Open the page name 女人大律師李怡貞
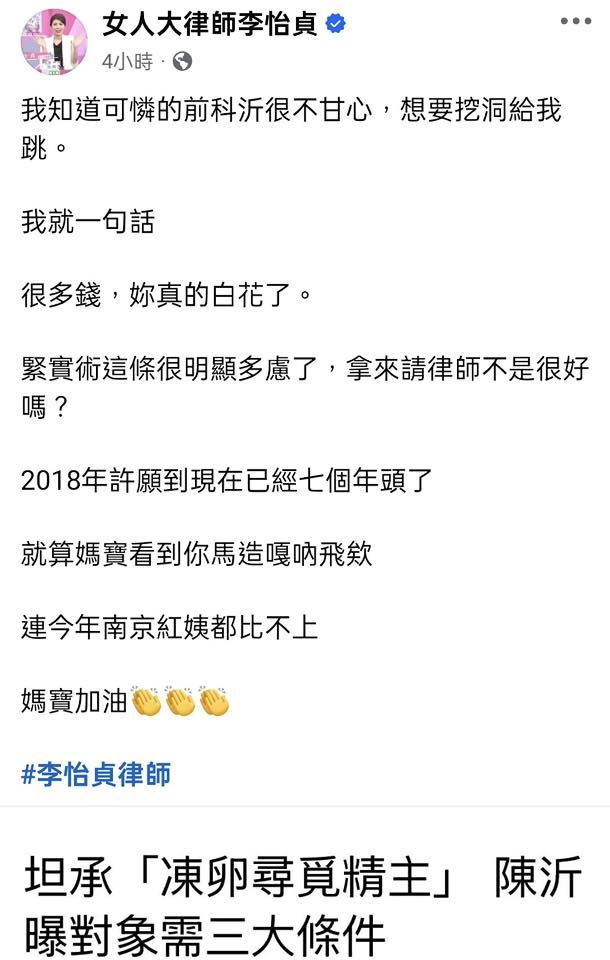 click(x=210, y=24)
